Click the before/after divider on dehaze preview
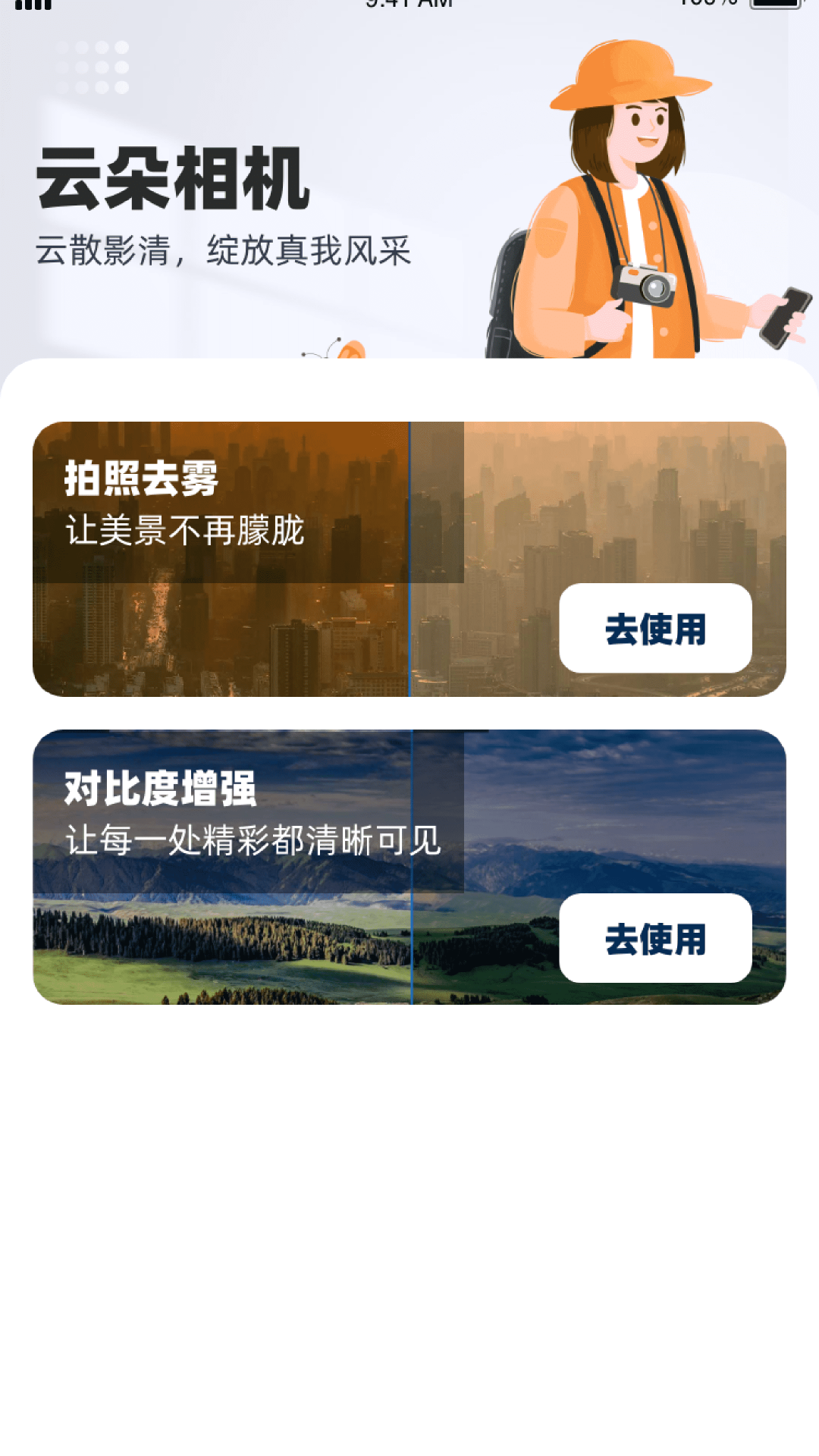Image resolution: width=819 pixels, height=1456 pixels. (409, 557)
